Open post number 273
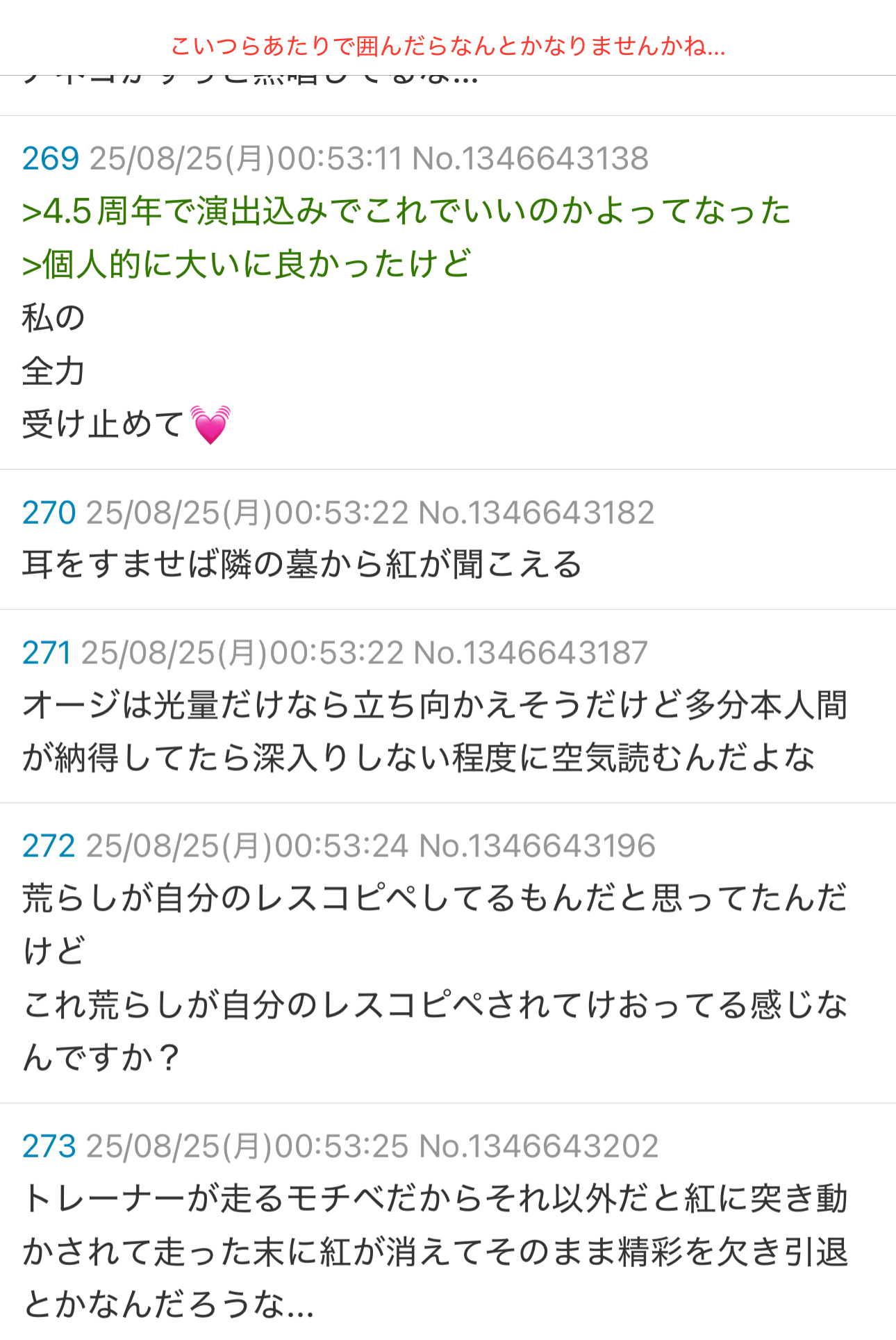Viewport: 896px width, 1340px height. (x=49, y=1147)
